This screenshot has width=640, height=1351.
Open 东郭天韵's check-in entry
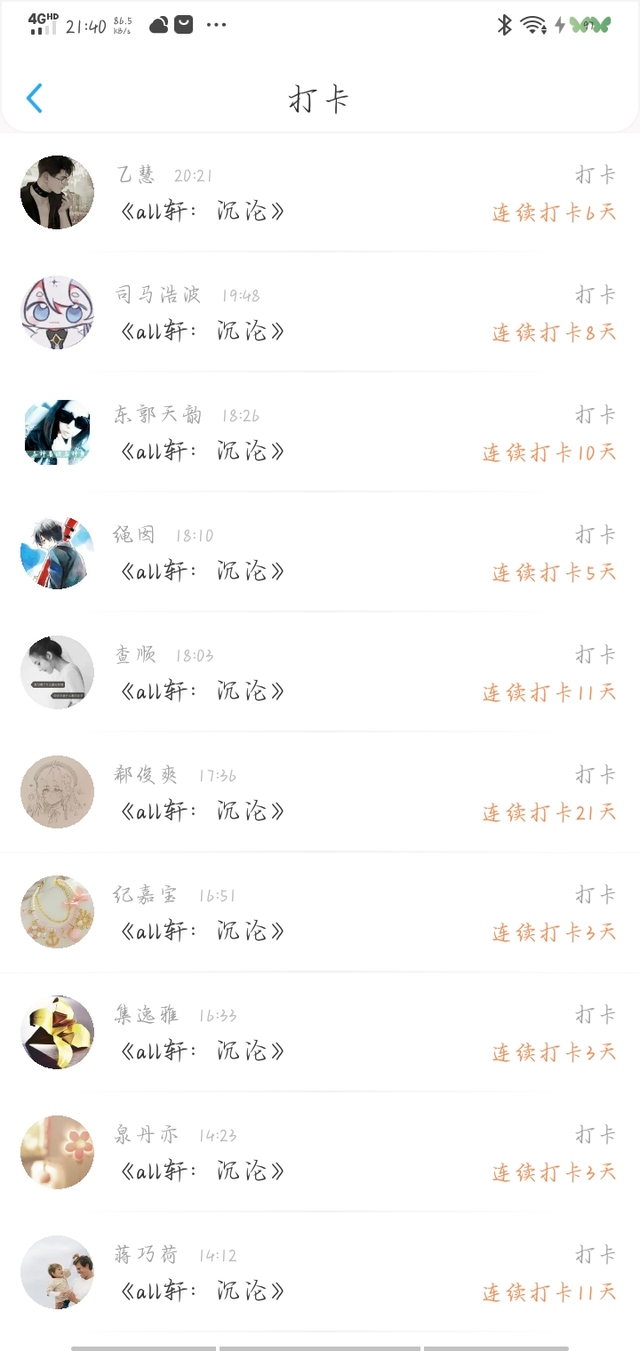coord(320,432)
